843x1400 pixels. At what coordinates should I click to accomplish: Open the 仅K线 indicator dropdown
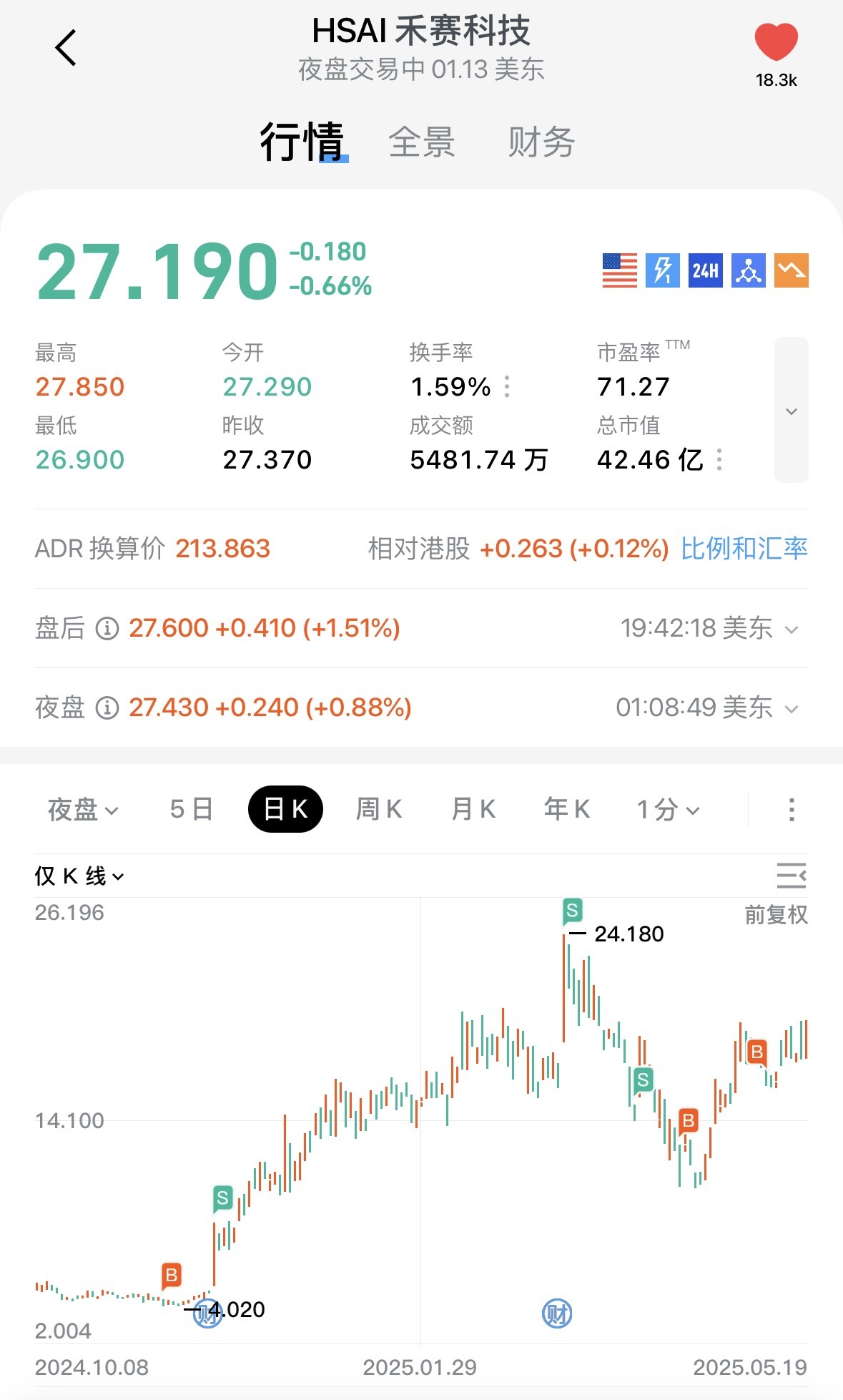(x=79, y=876)
